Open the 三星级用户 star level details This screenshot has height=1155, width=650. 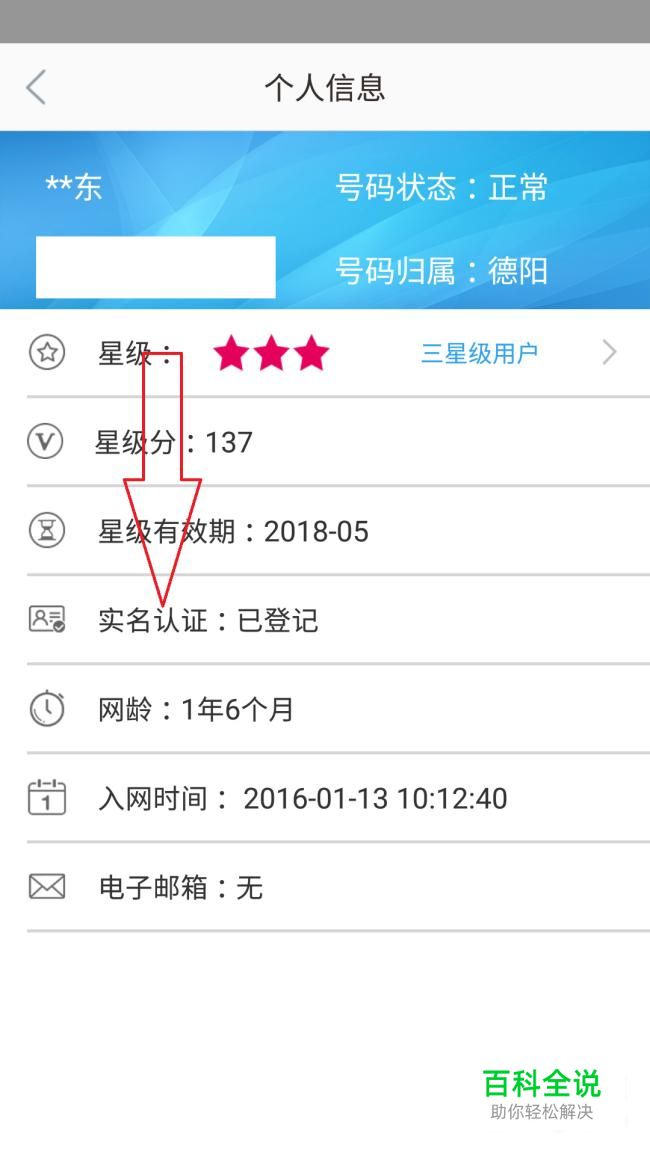point(479,354)
